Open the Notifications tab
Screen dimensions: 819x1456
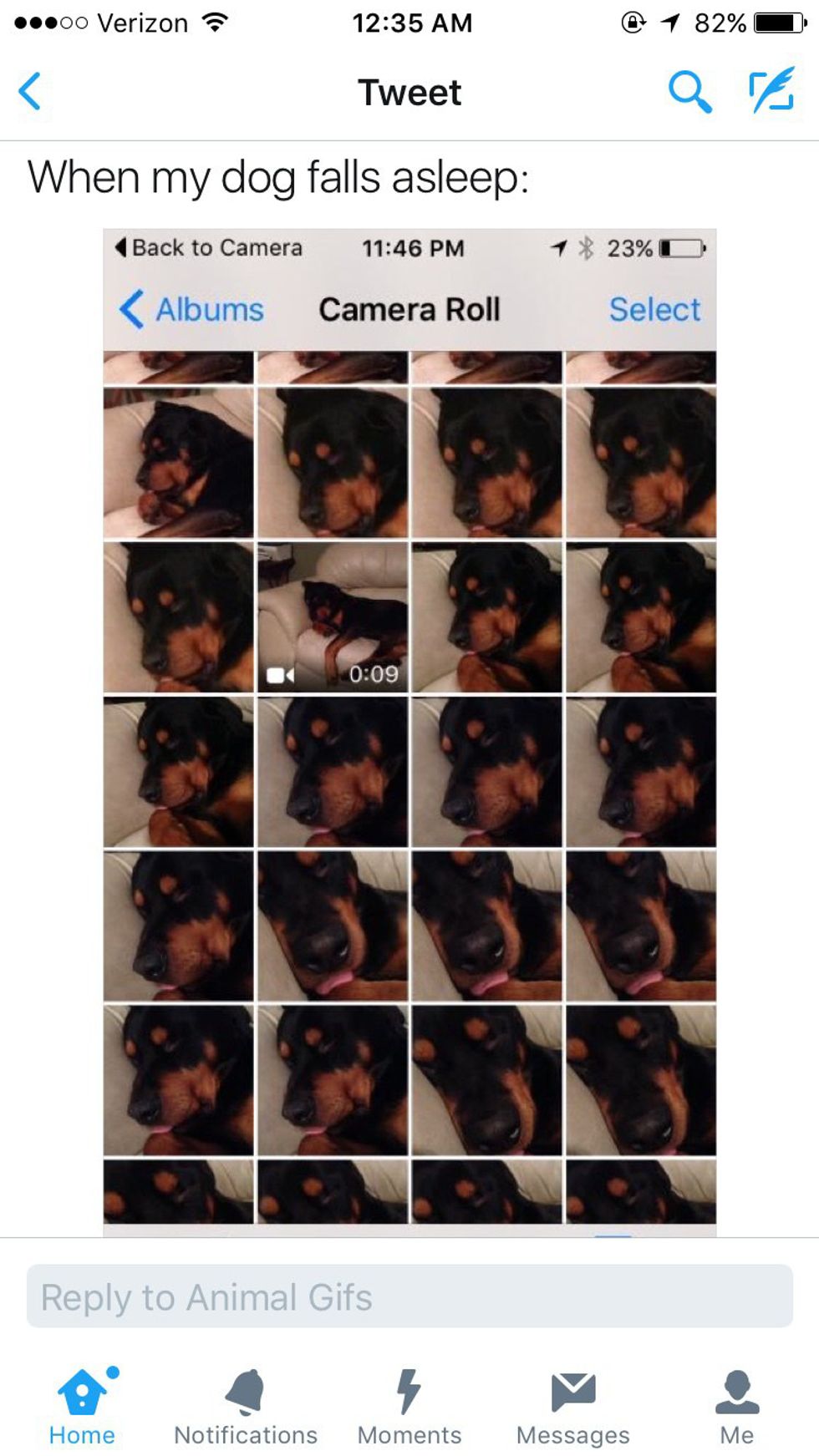click(246, 1407)
